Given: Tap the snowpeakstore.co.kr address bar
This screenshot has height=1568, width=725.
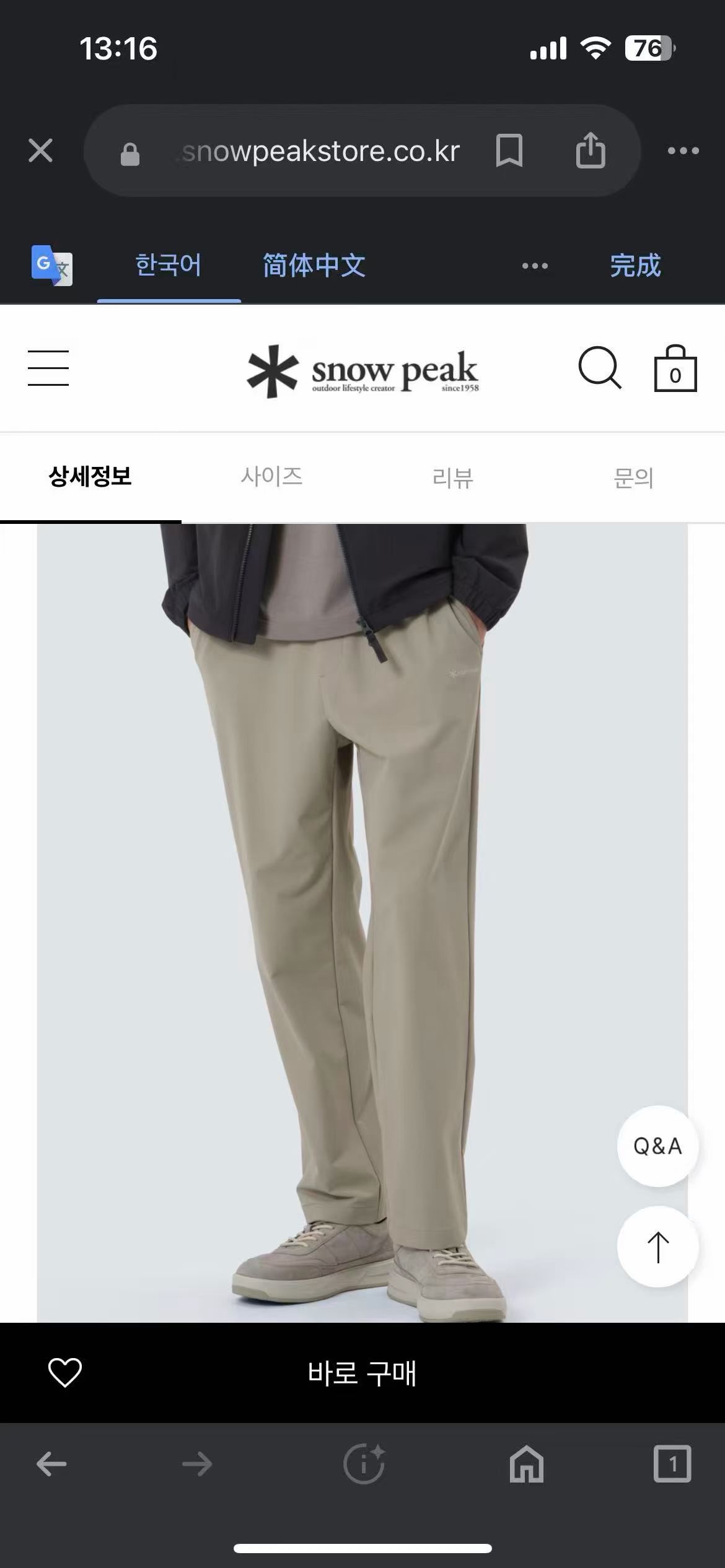Looking at the screenshot, I should coord(319,151).
